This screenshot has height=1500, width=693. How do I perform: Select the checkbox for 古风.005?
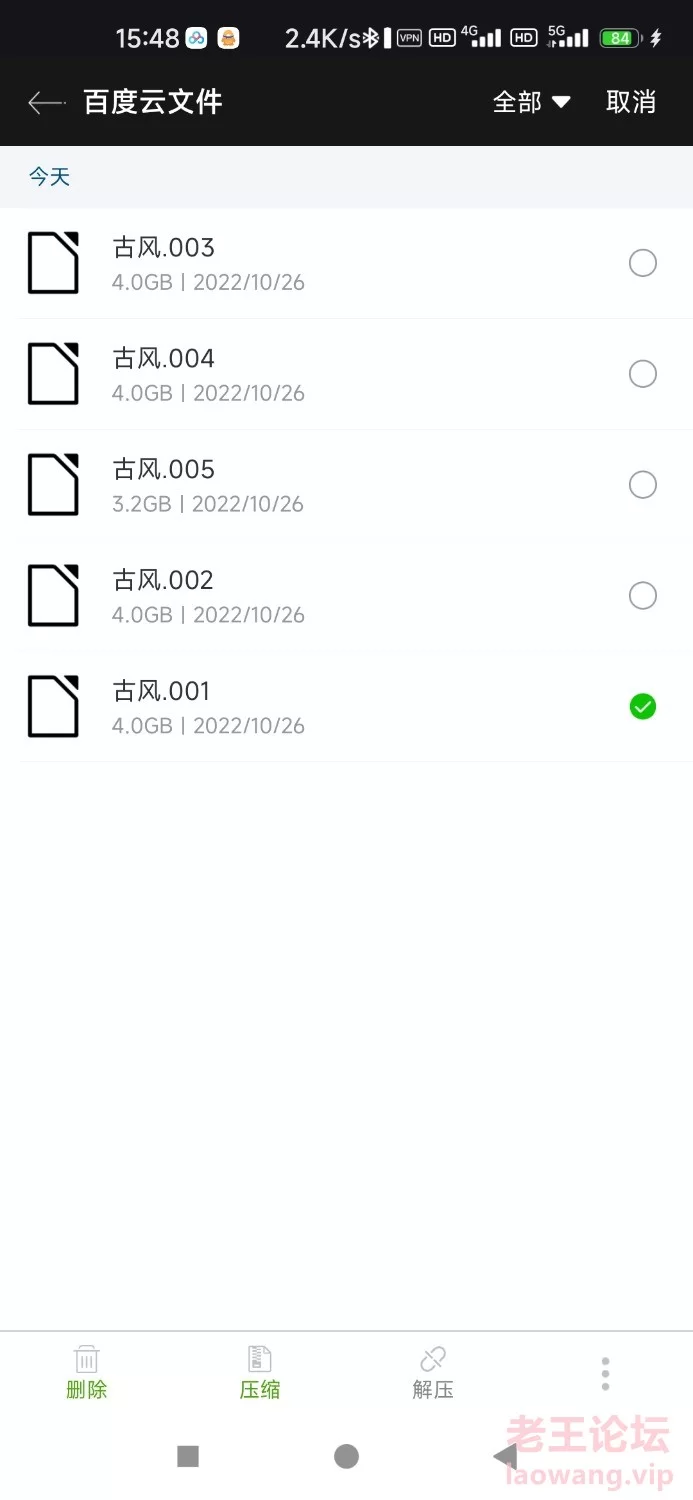[x=642, y=485]
